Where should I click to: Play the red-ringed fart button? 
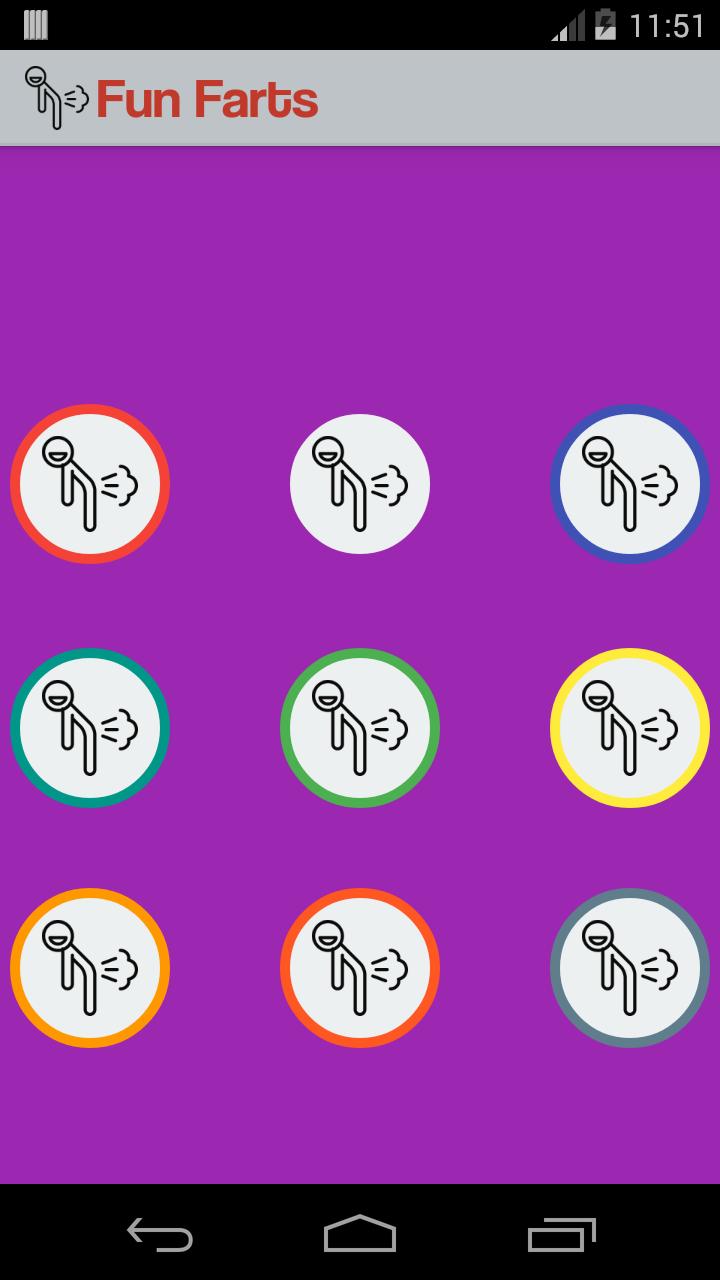[90, 484]
